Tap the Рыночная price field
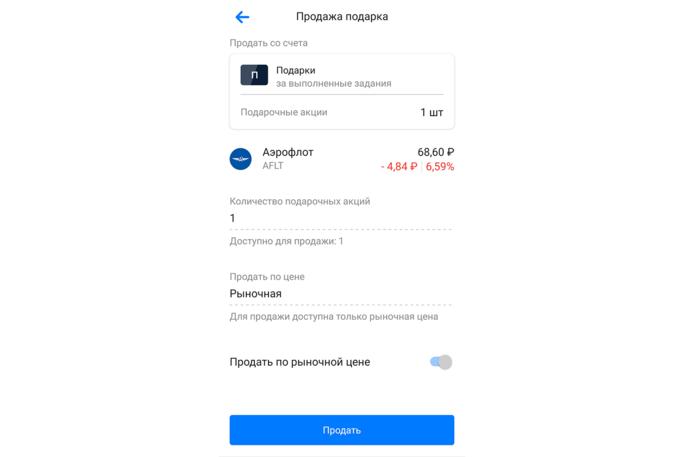 [x=340, y=294]
